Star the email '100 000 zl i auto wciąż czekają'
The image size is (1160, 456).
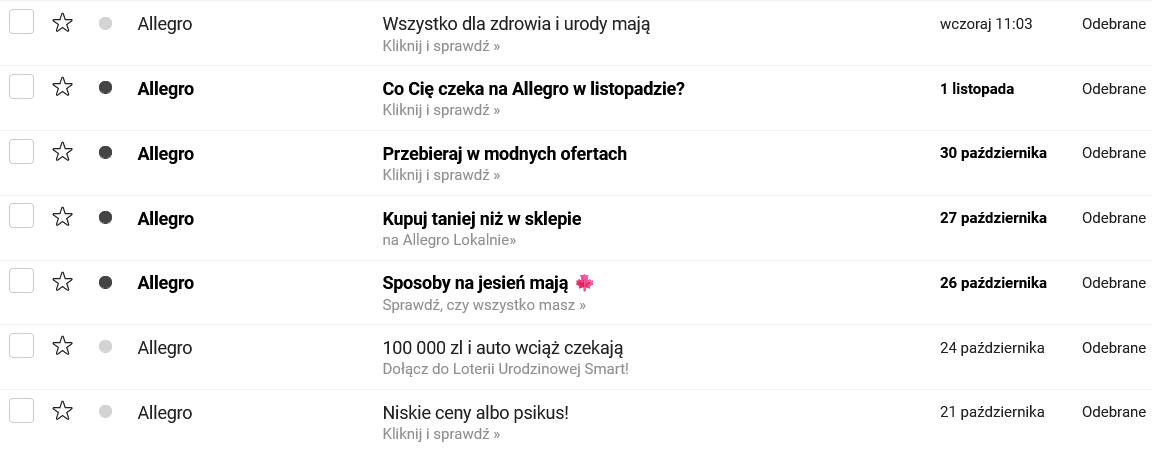point(62,347)
